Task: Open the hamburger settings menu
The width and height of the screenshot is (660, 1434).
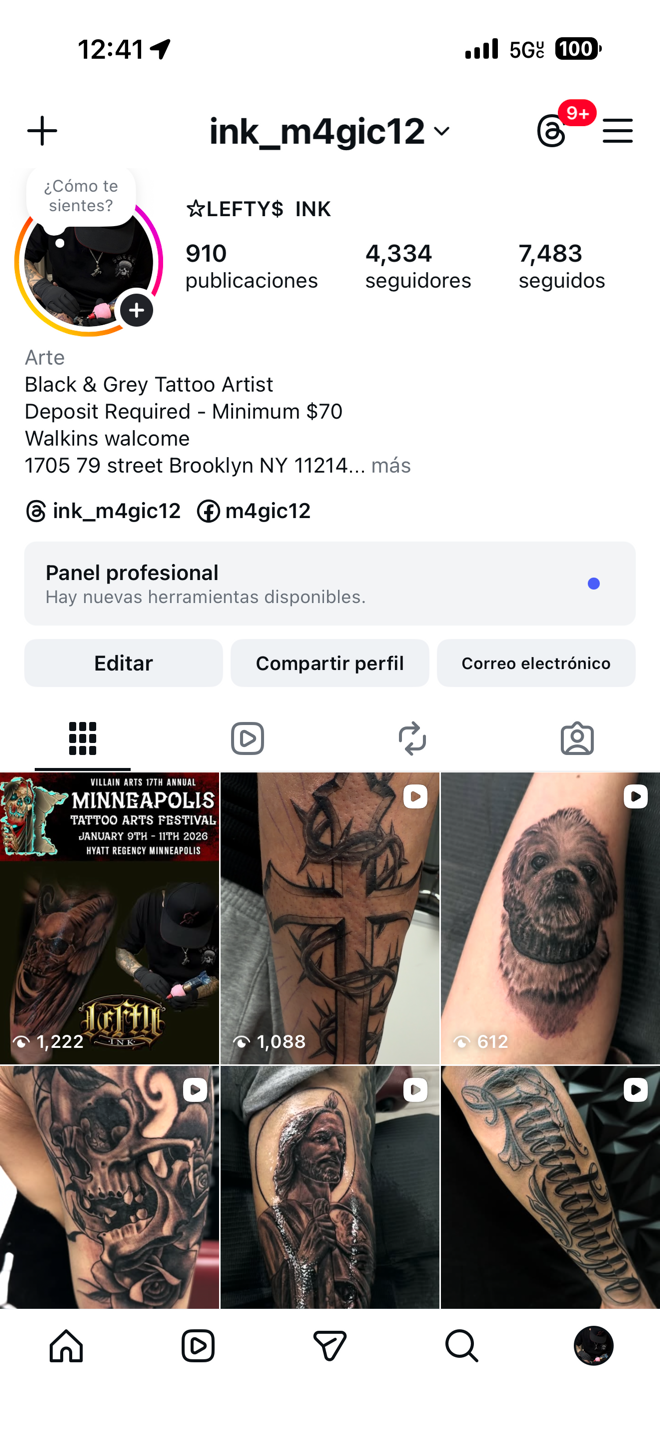Action: (617, 131)
